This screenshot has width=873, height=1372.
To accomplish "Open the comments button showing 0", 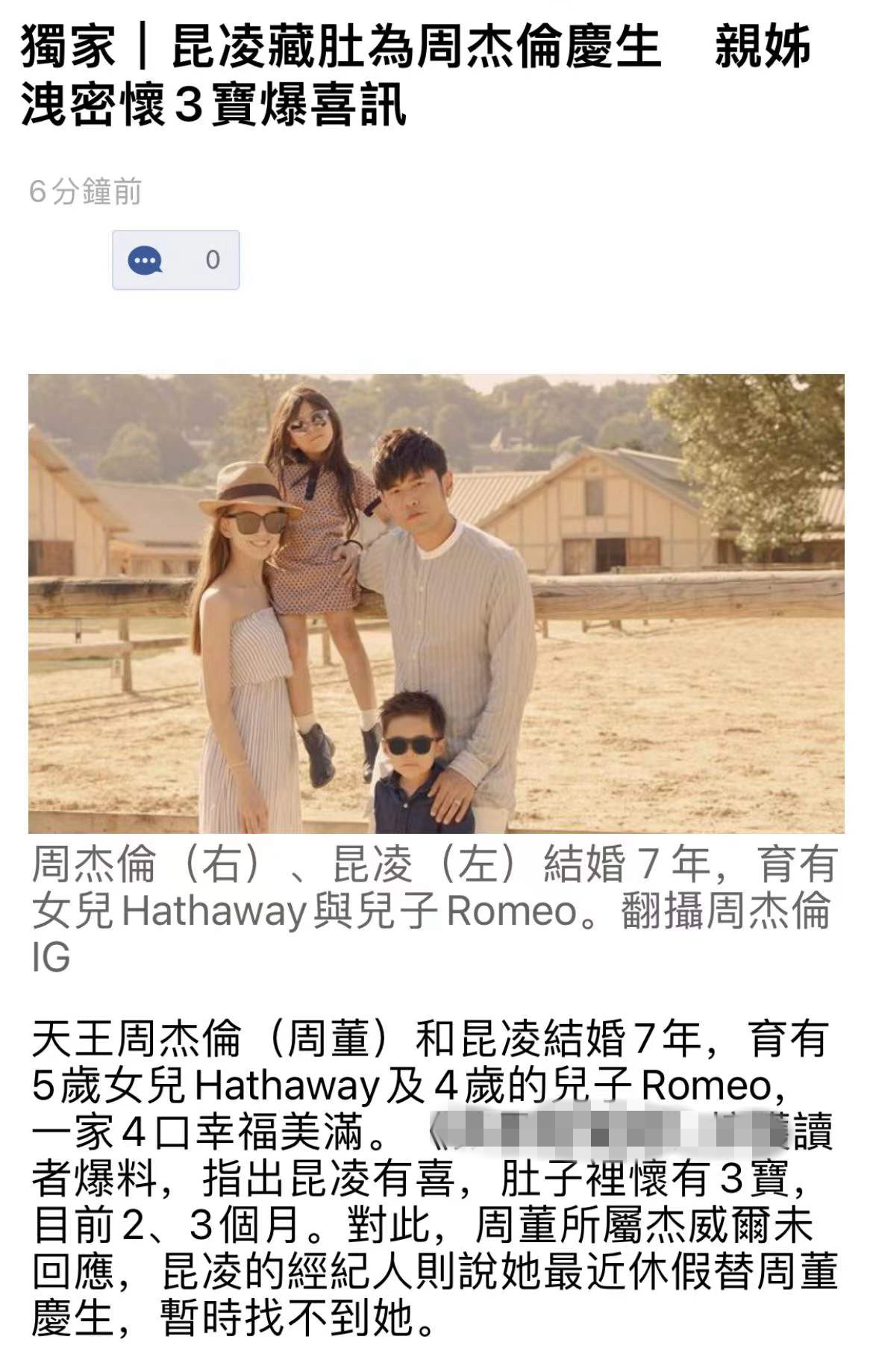I will tap(175, 260).
